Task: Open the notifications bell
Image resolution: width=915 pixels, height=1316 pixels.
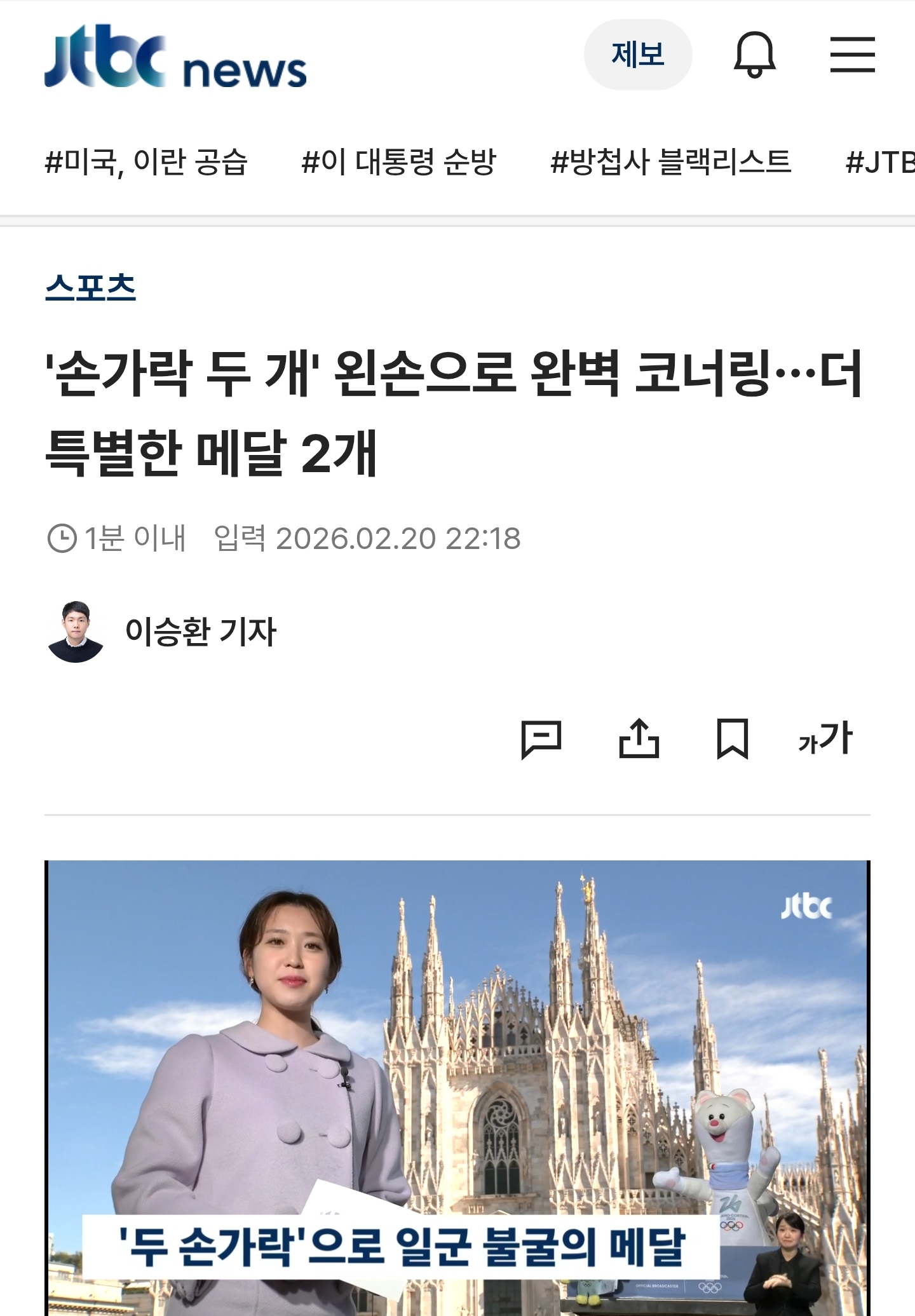Action: click(754, 55)
